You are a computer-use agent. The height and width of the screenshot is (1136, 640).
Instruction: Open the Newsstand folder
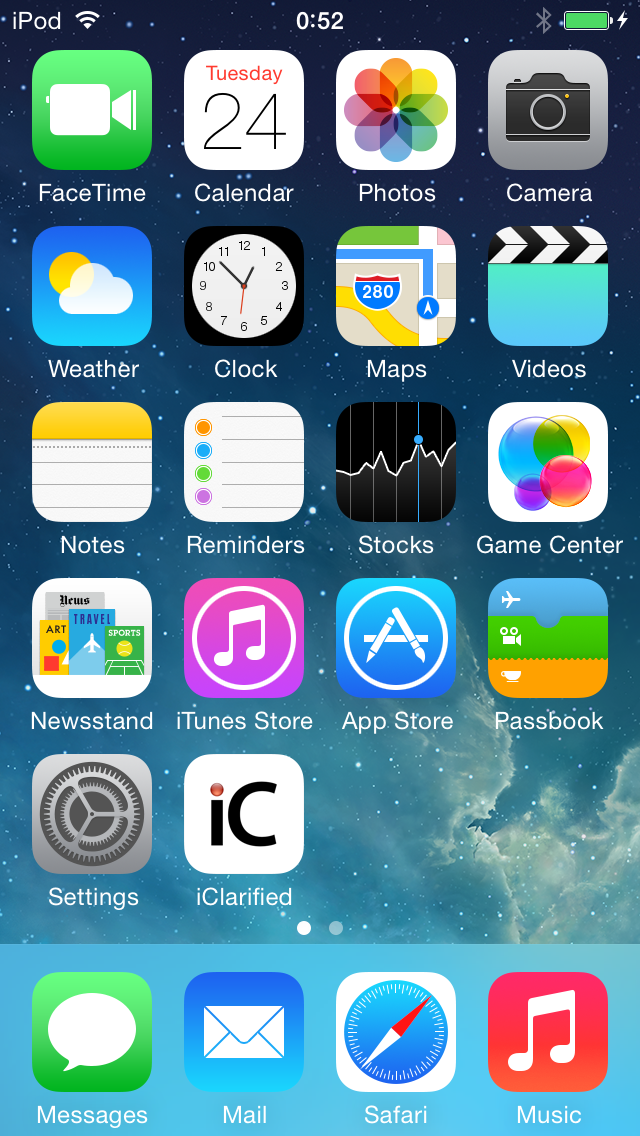tap(92, 638)
